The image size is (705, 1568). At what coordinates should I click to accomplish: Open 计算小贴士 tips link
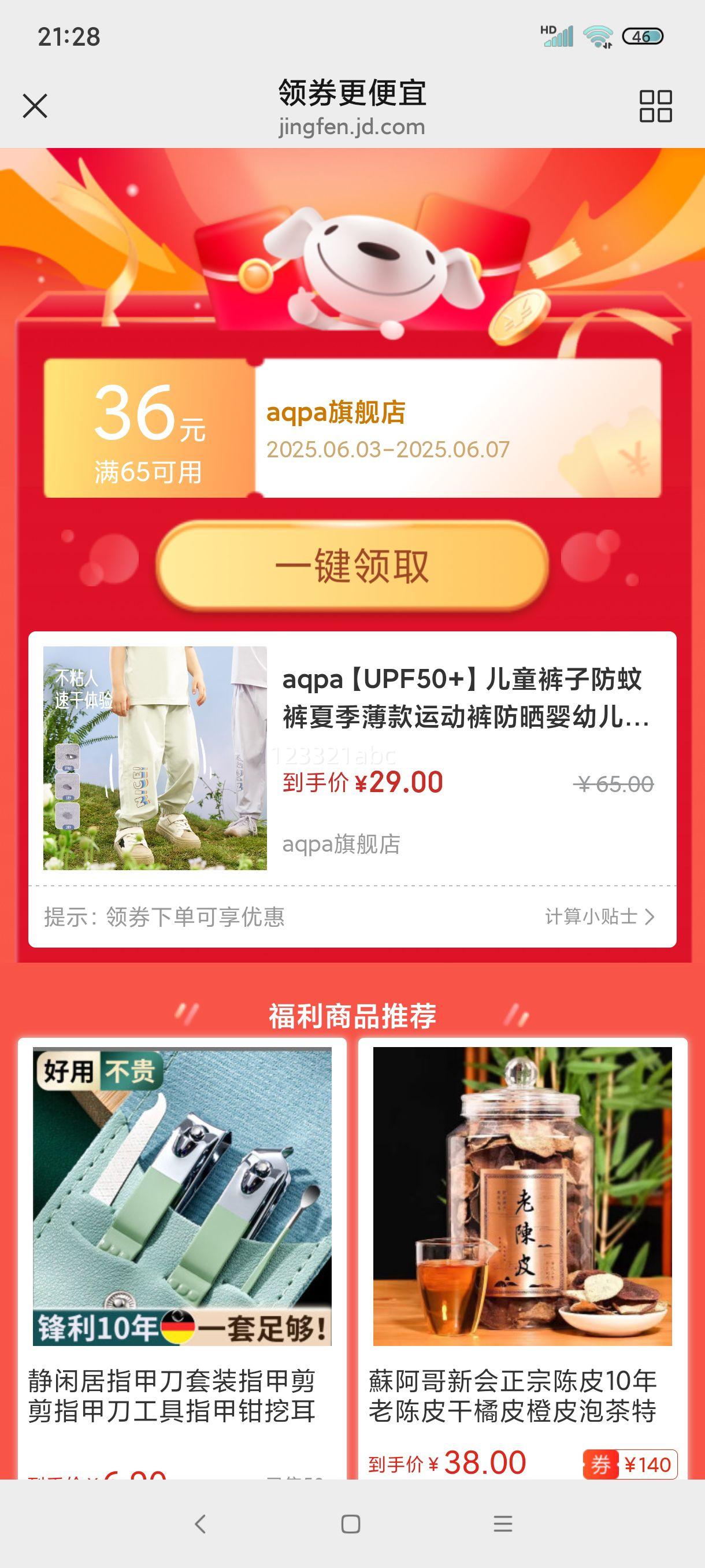[x=599, y=916]
